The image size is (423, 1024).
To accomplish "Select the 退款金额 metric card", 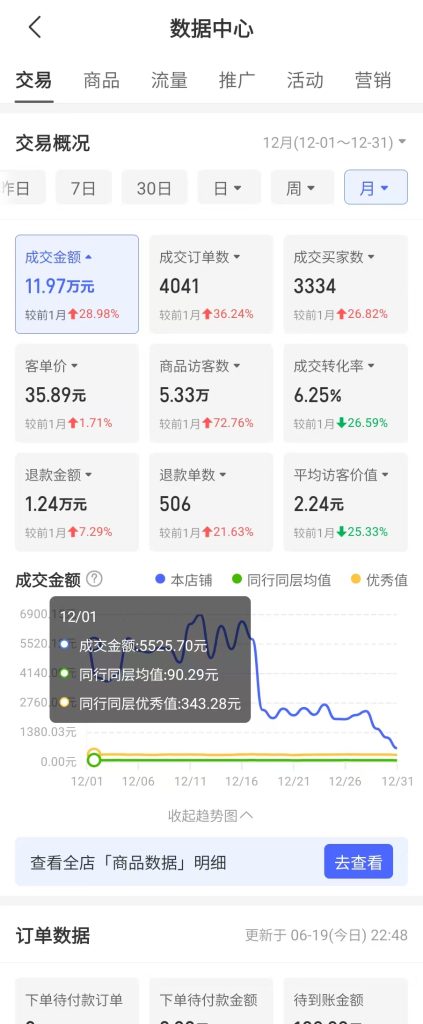I will point(77,502).
